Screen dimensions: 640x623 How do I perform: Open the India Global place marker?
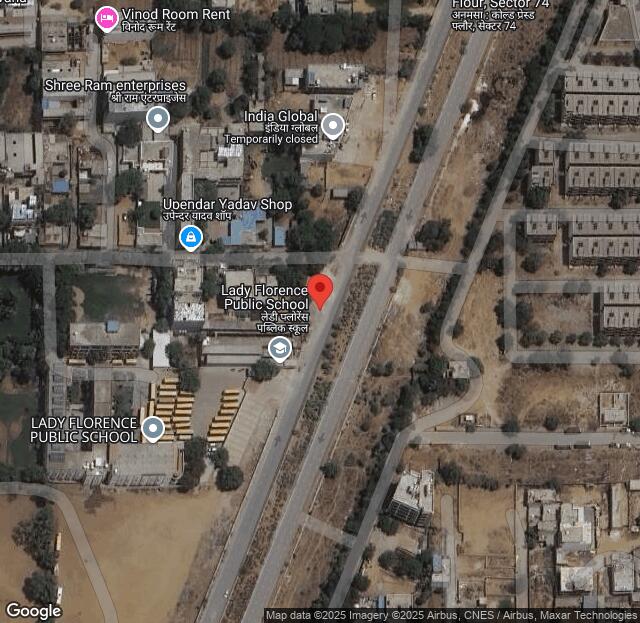coord(333,125)
